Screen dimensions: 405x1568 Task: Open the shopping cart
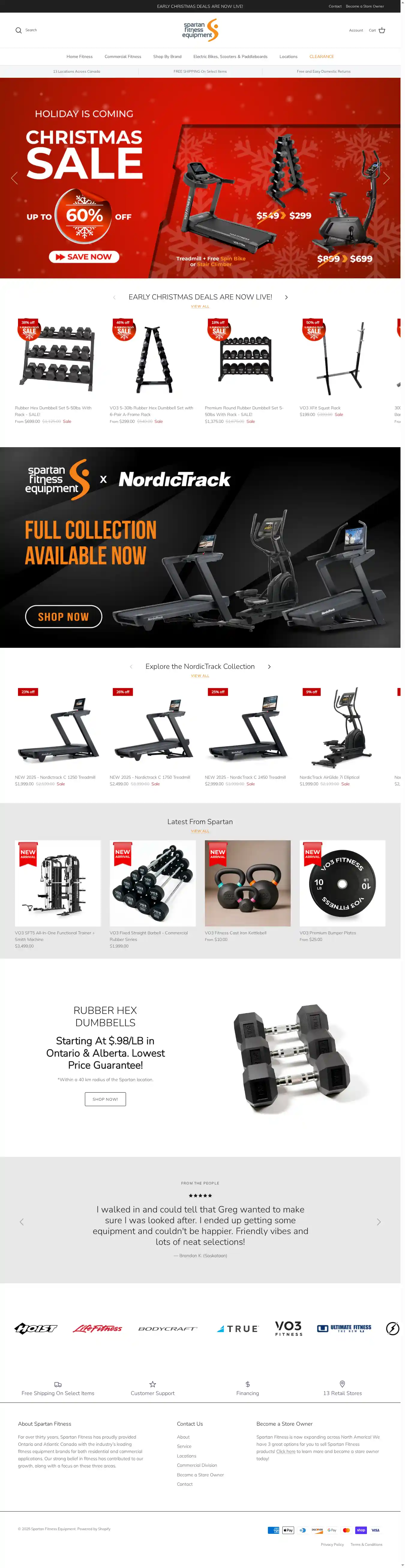pos(377,30)
